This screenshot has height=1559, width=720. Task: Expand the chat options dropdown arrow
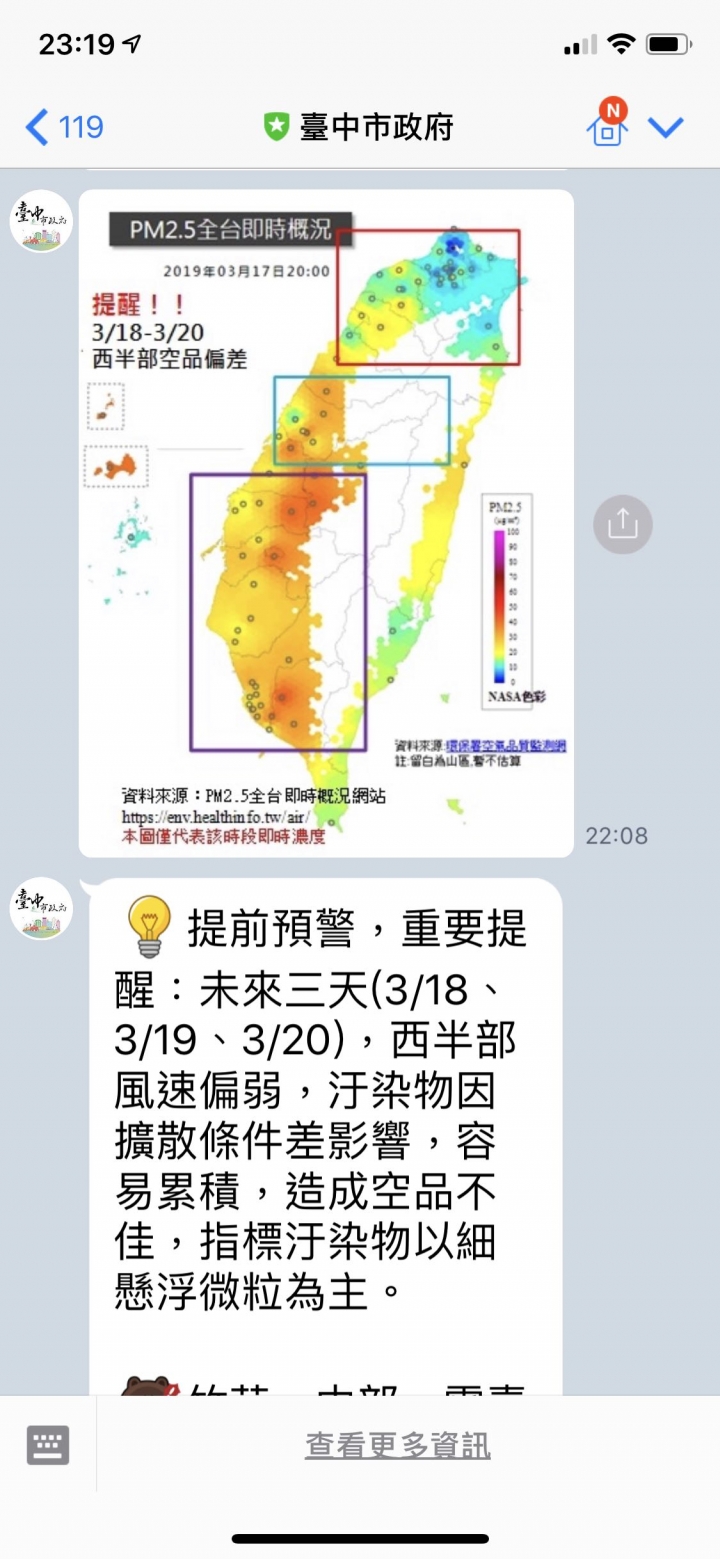(666, 127)
